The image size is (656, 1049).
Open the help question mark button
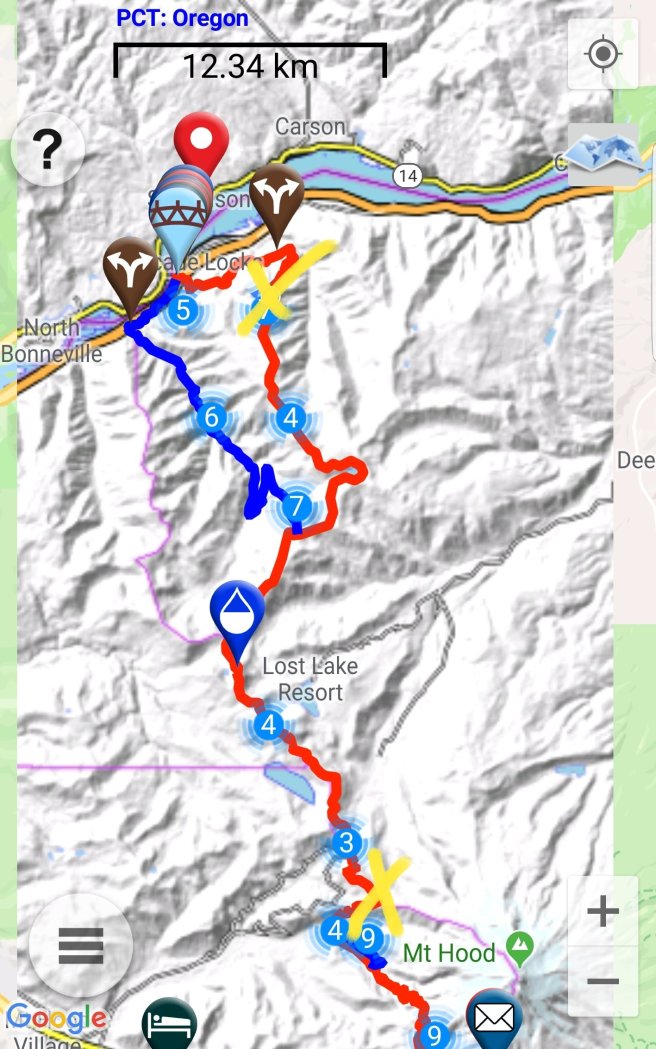tap(47, 151)
